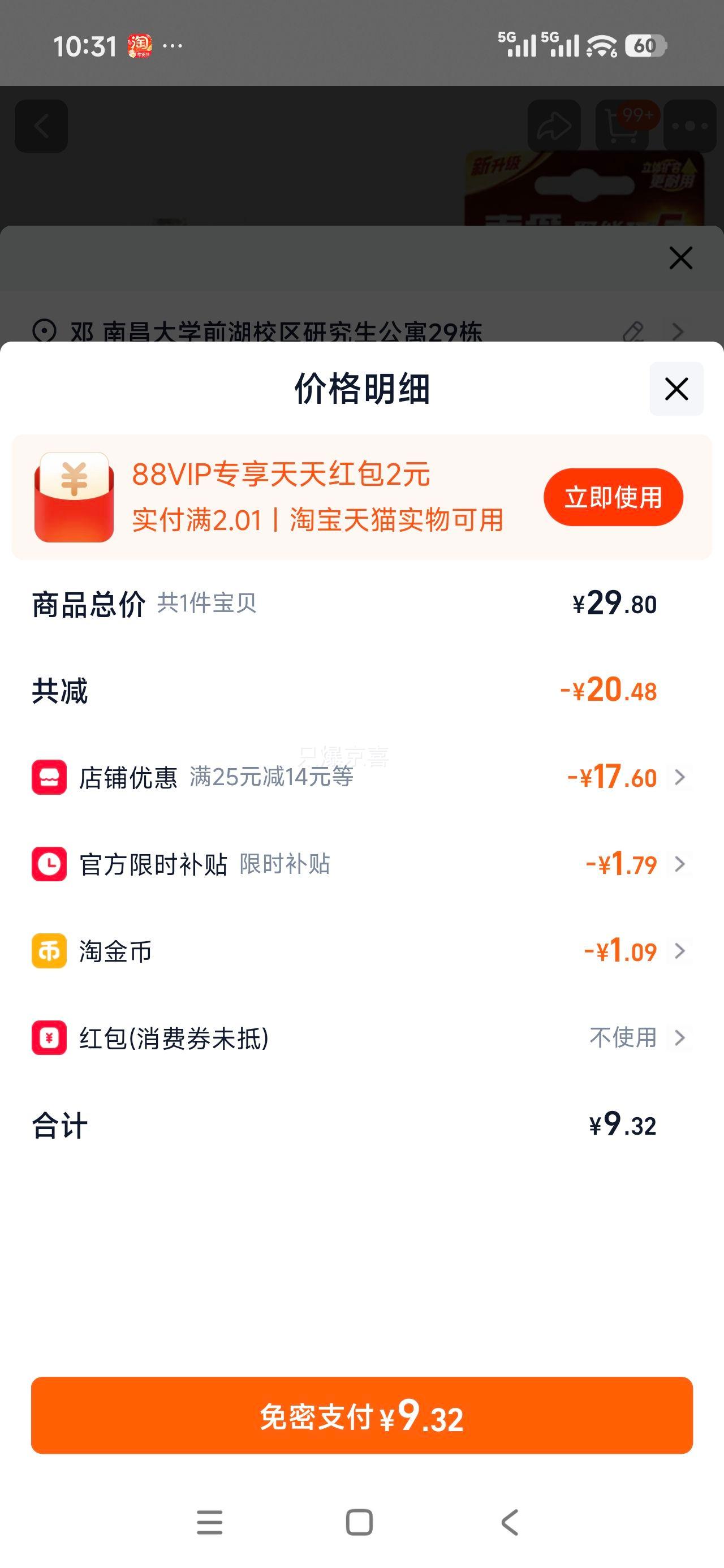This screenshot has width=724, height=1568.
Task: Open the 红包(消费券未抵) selection panel
Action: point(681,1038)
